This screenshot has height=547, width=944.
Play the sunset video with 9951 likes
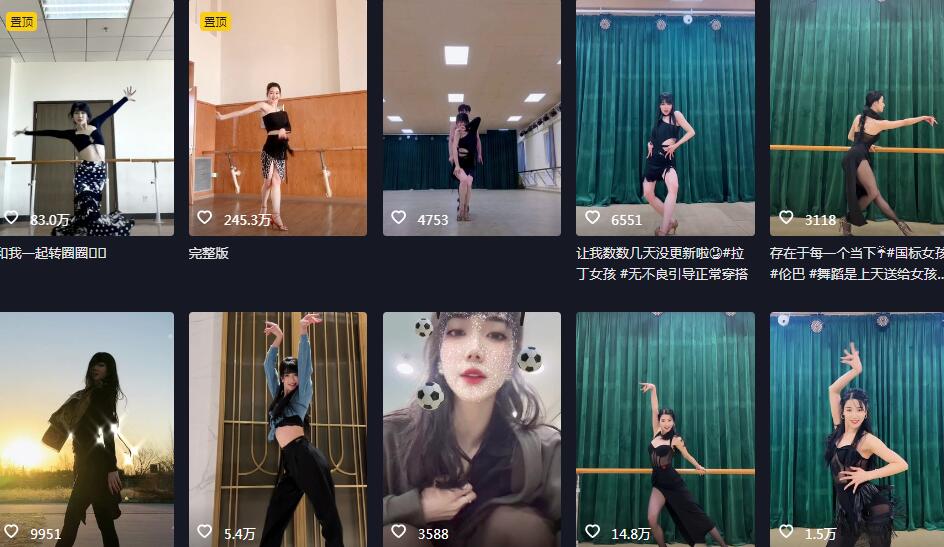click(x=86, y=429)
